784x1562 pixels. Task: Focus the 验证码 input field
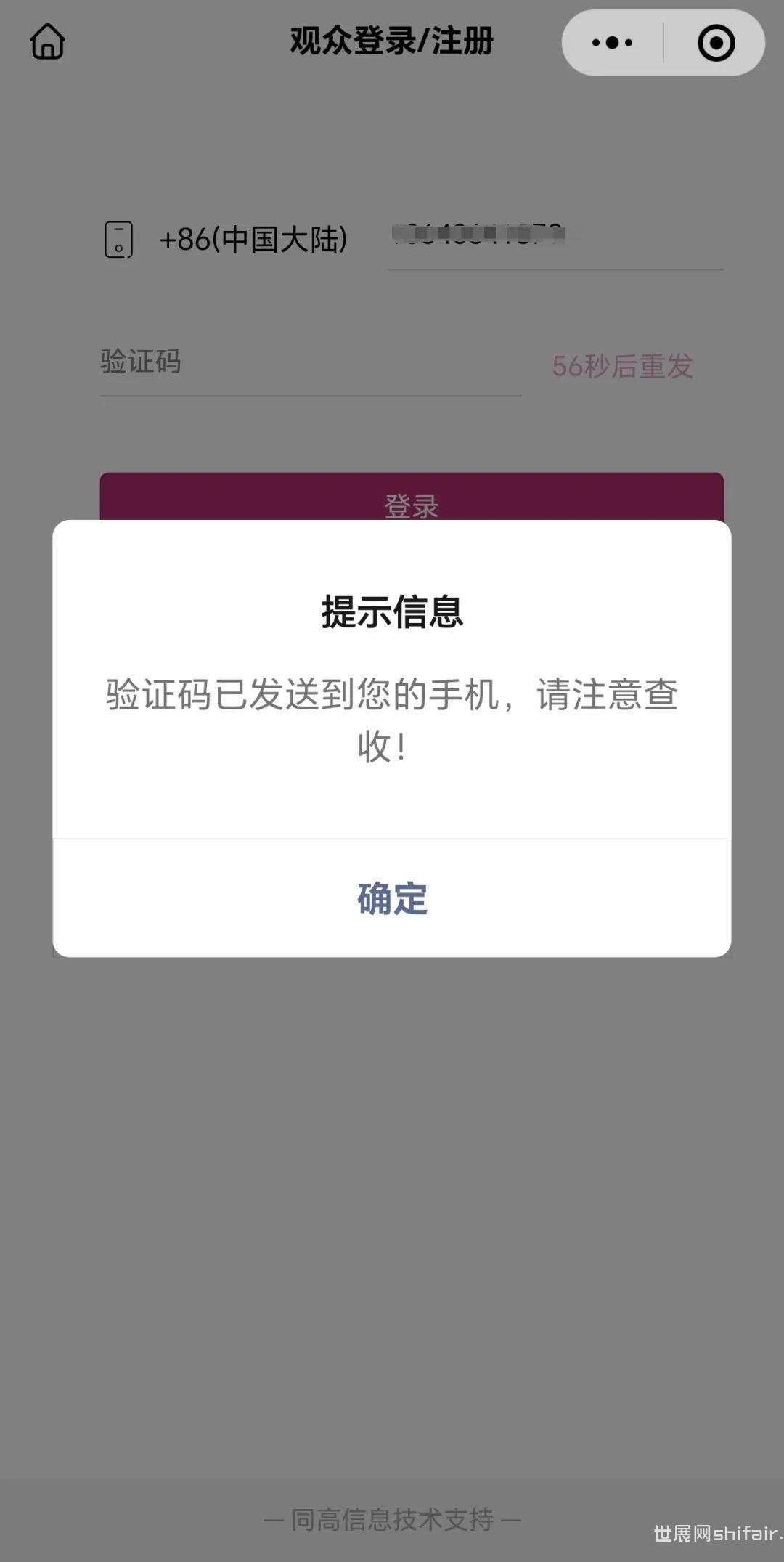point(310,363)
